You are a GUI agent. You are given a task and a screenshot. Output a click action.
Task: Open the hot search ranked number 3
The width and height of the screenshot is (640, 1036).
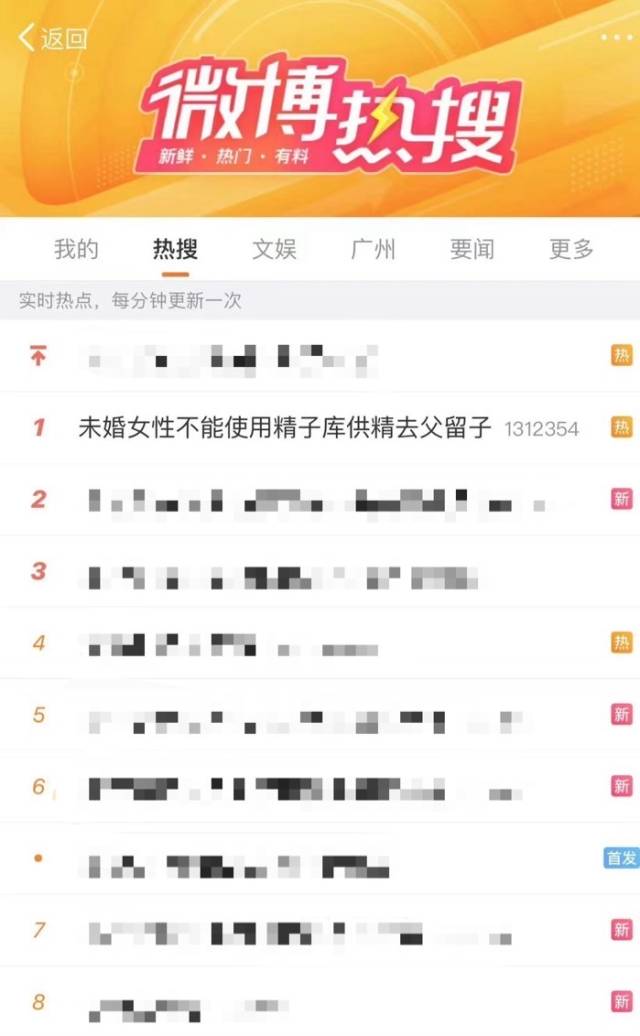pos(280,572)
